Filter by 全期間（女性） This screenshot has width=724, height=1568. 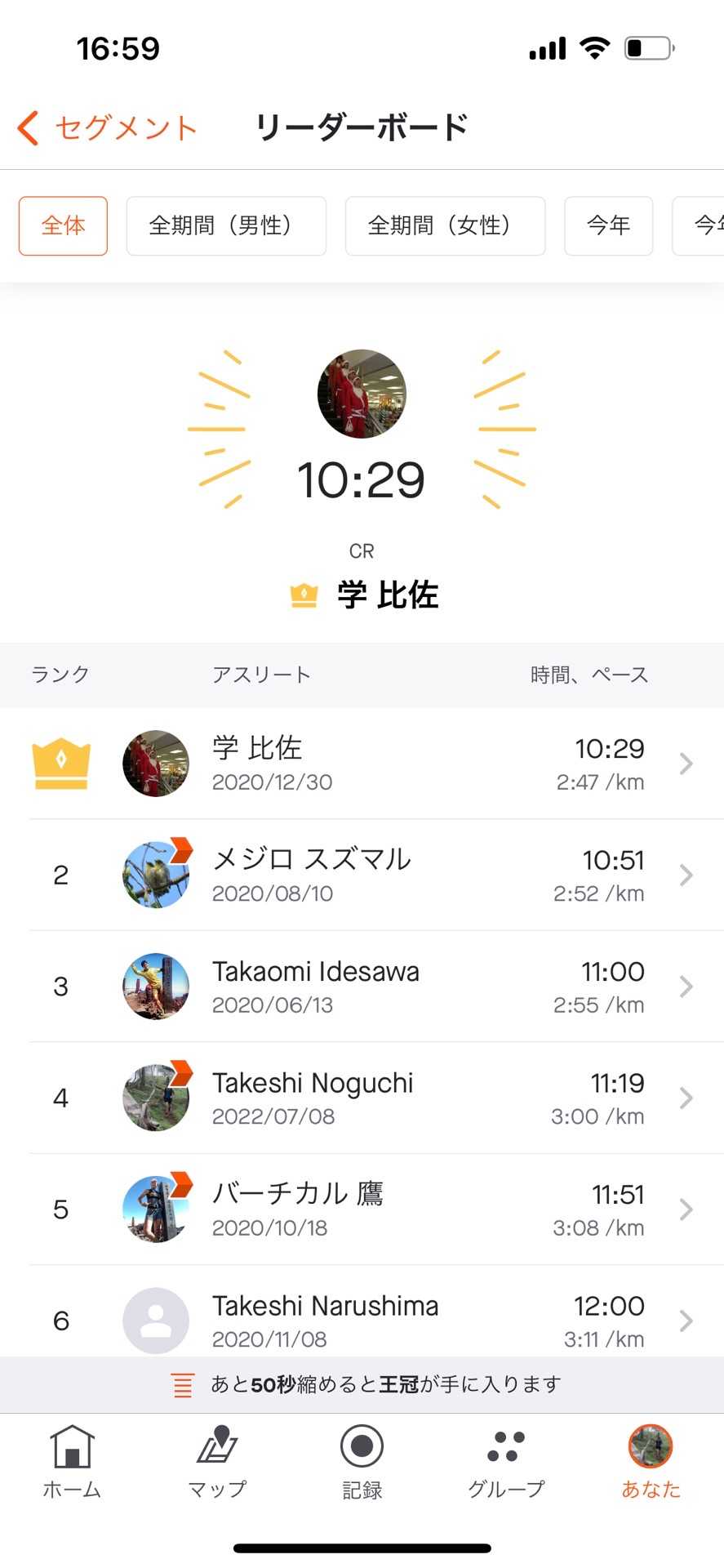[445, 226]
